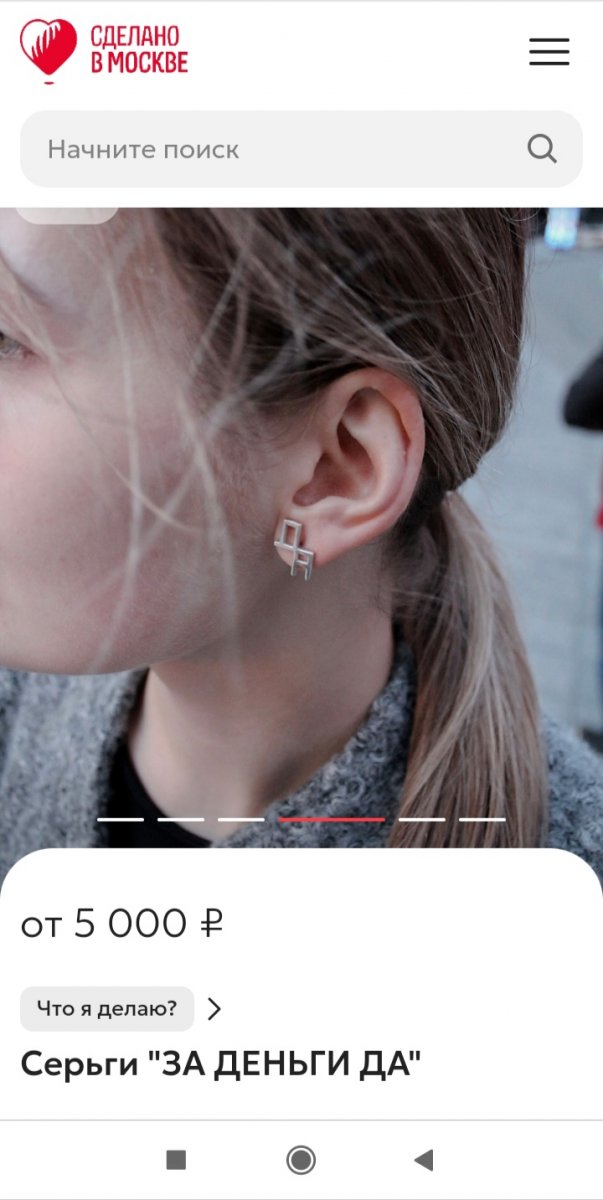Jump to the last photo indicator

tap(482, 819)
